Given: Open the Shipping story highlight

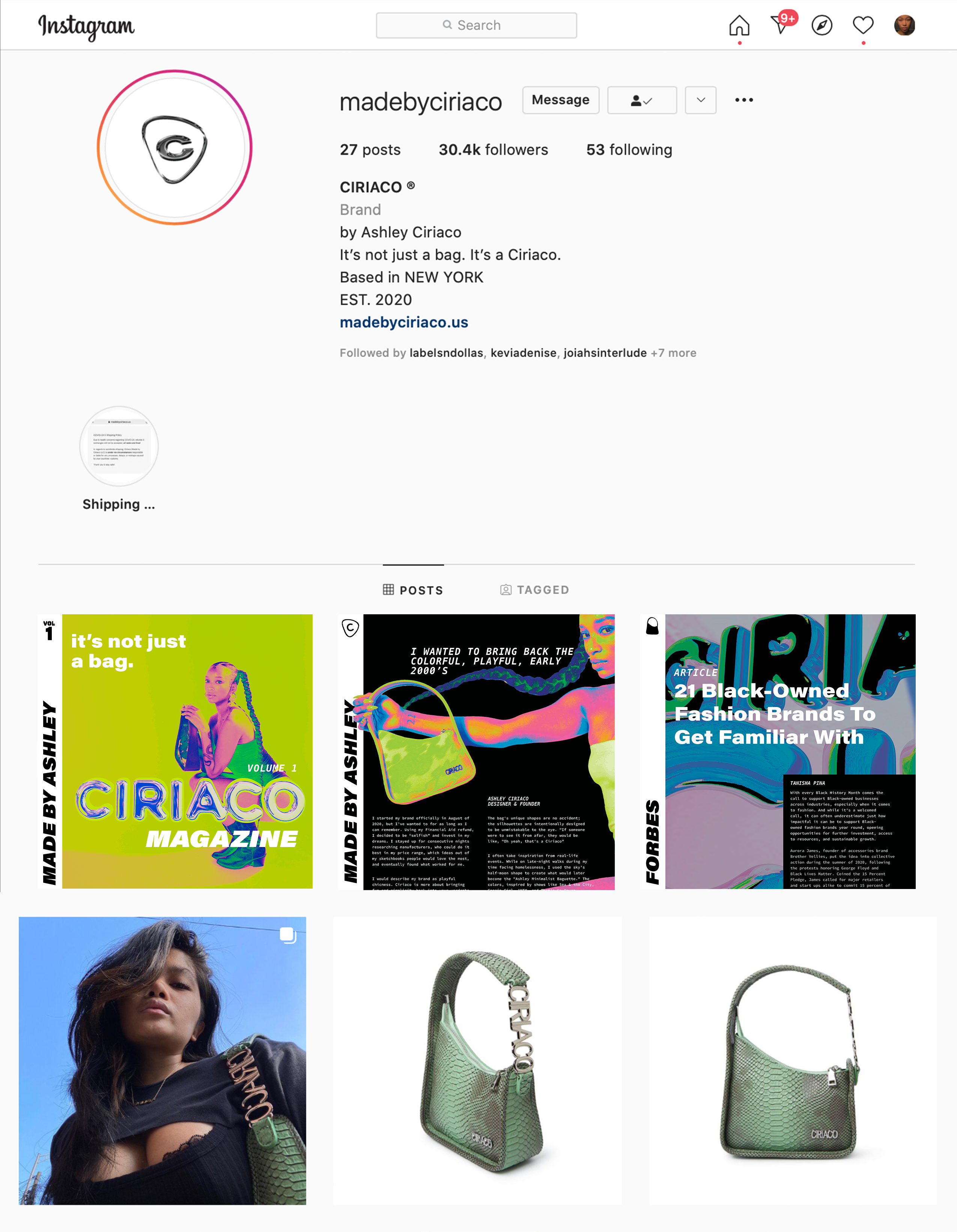Looking at the screenshot, I should click(119, 447).
